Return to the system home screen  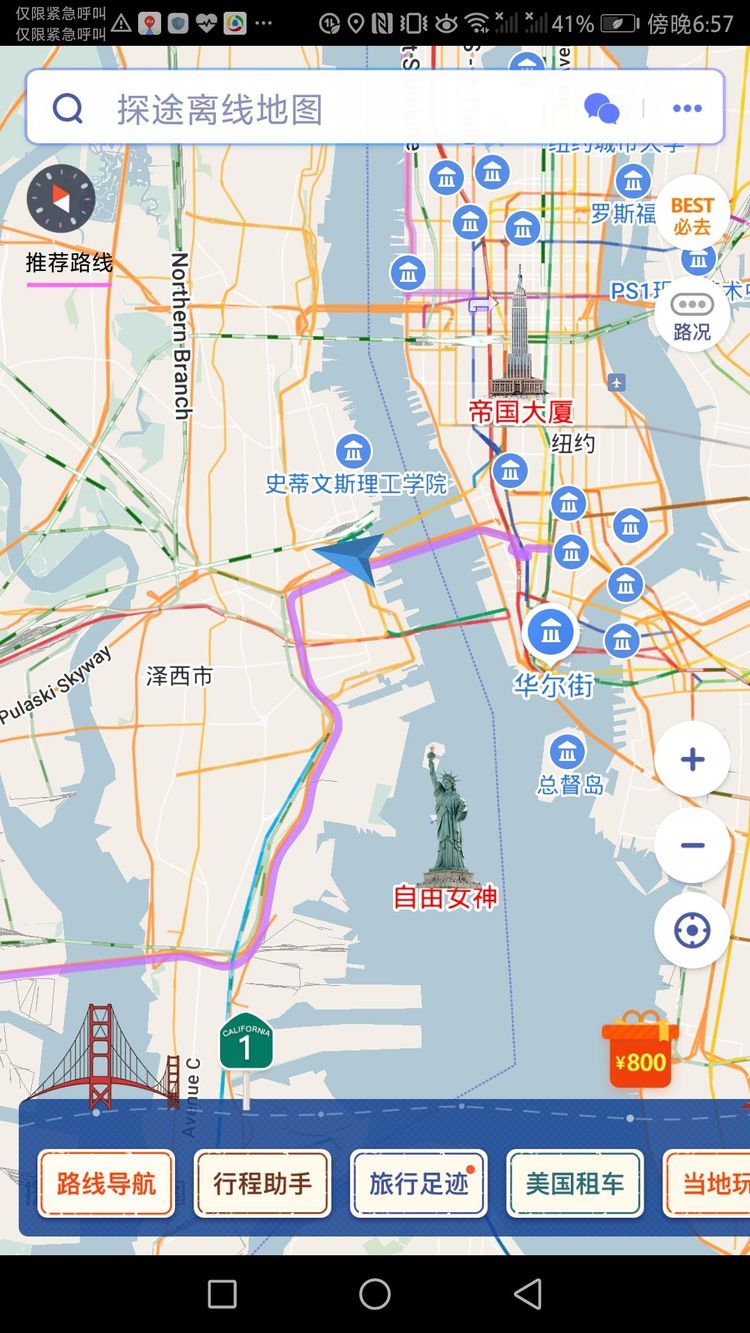click(x=375, y=1294)
